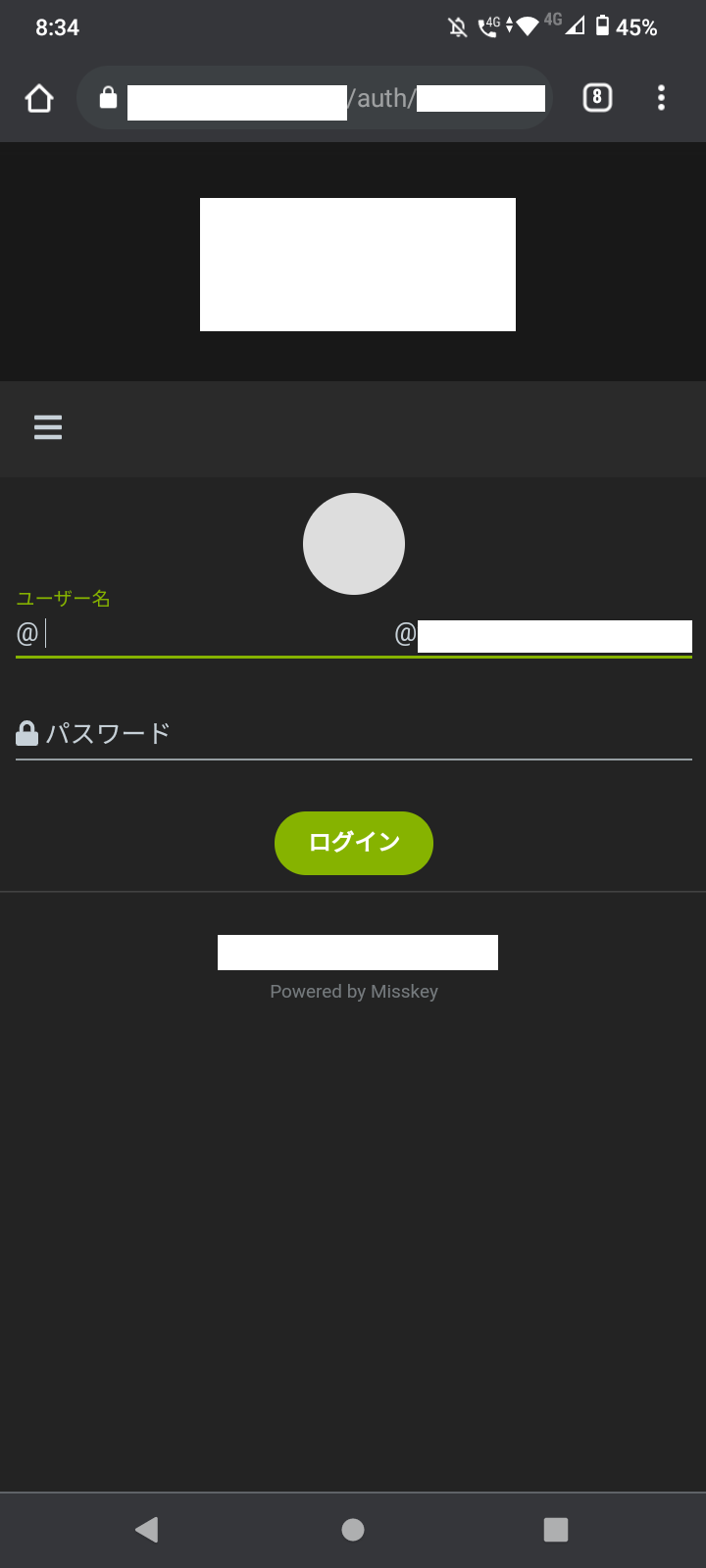Tap the ログイン login button
This screenshot has height=1568, width=706.
pyautogui.click(x=354, y=843)
